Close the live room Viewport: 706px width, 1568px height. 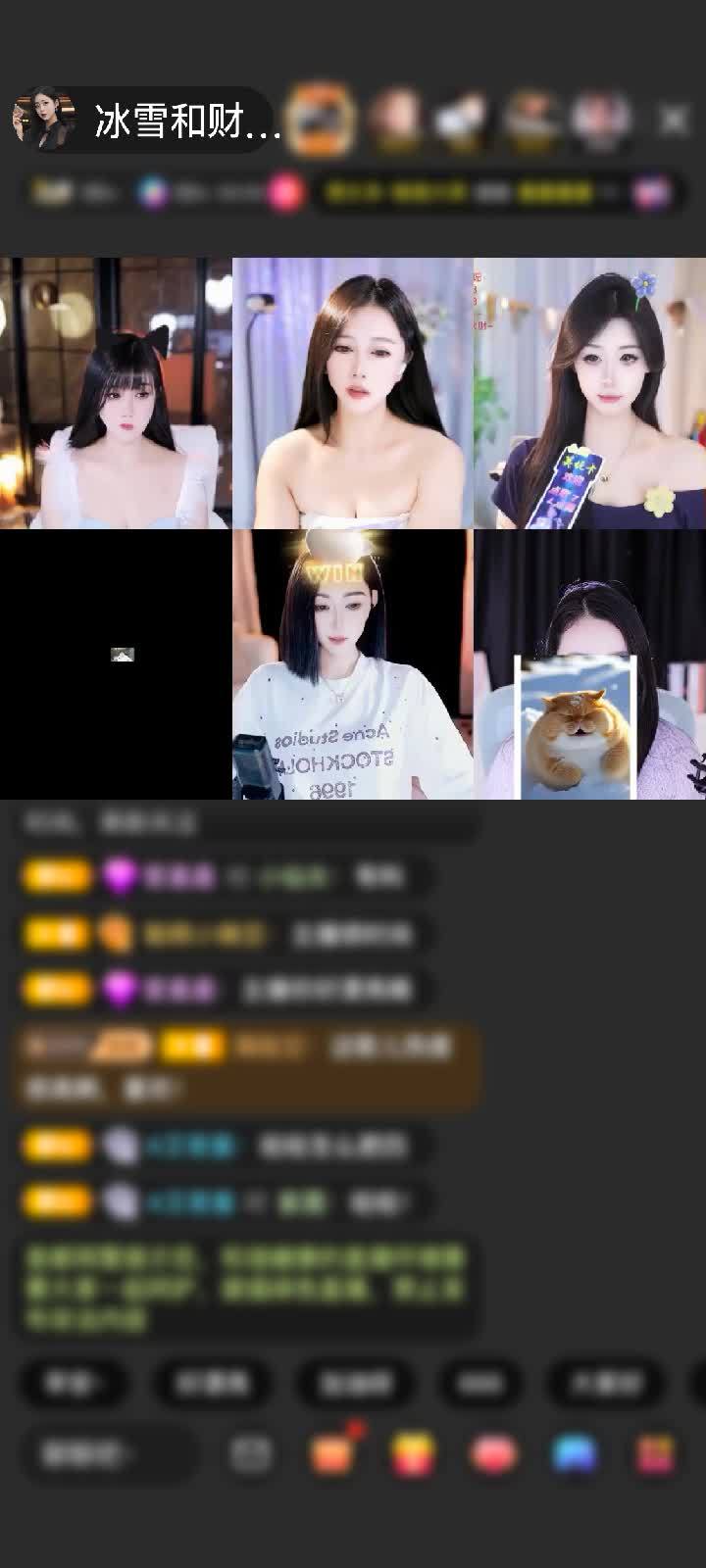pos(674,120)
